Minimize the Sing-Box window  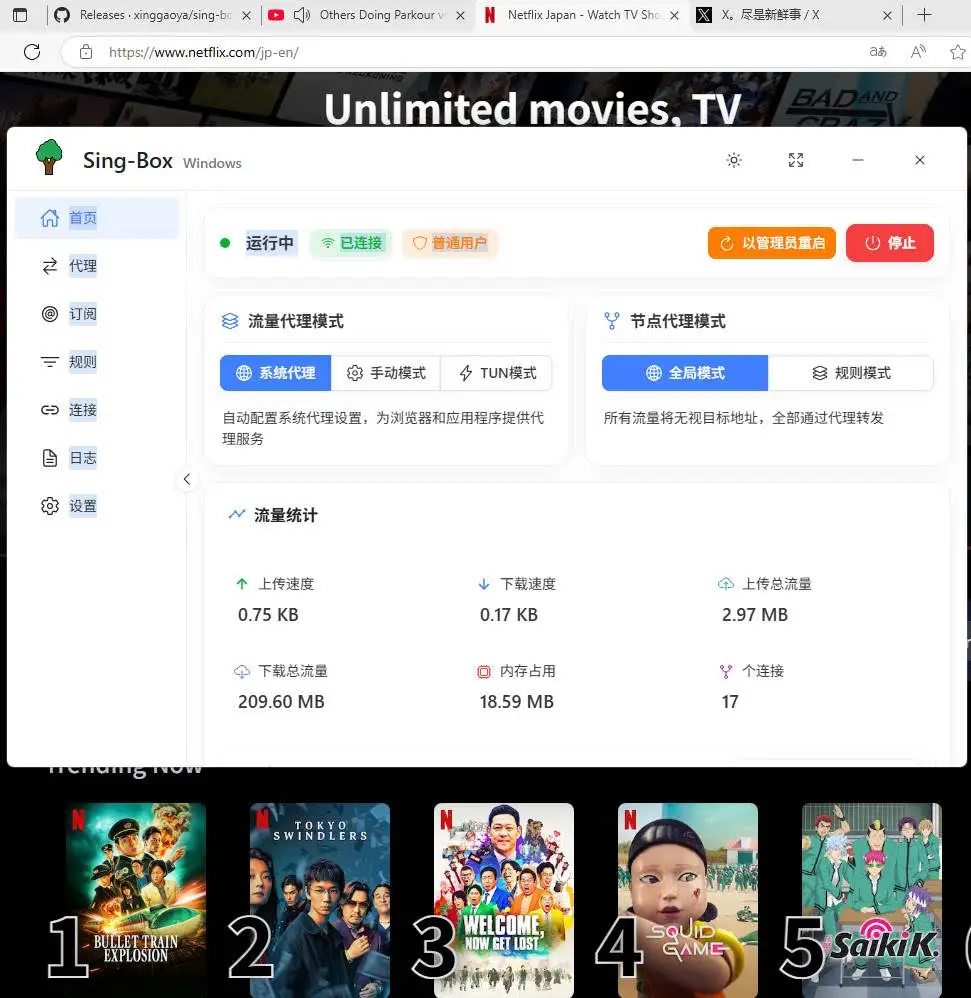[x=858, y=160]
